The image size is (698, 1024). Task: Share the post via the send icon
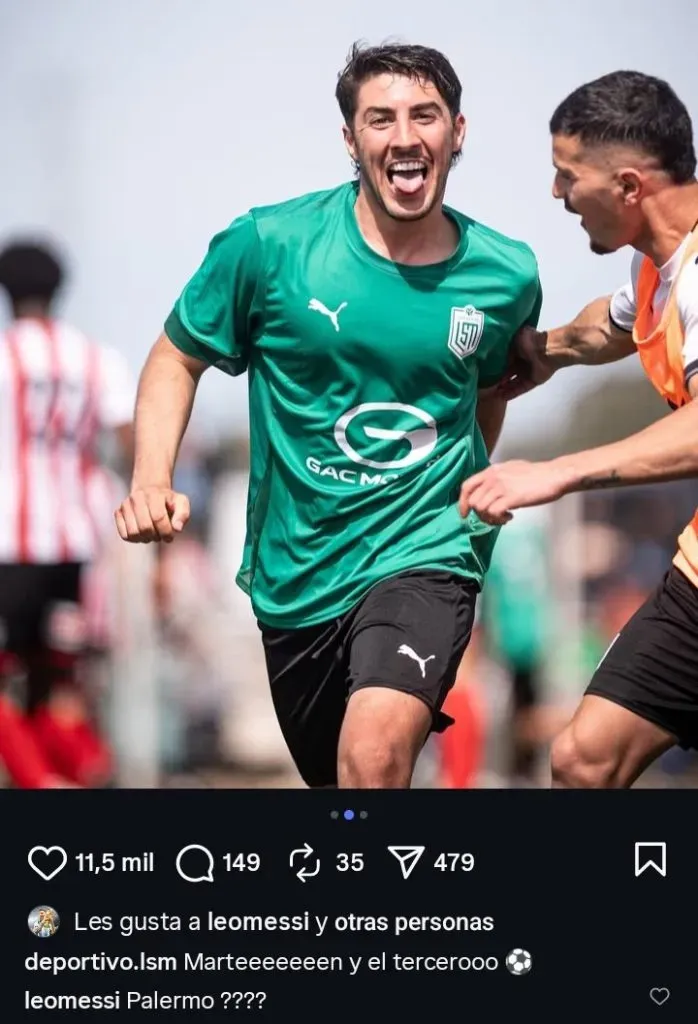(406, 862)
